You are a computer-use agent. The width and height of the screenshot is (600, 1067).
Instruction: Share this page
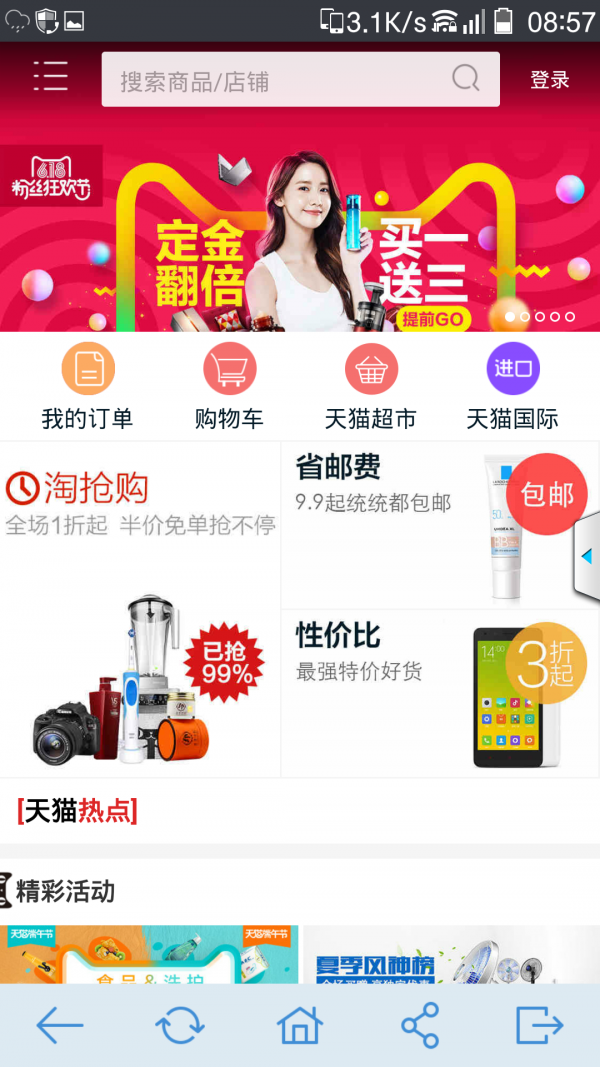click(x=420, y=1025)
